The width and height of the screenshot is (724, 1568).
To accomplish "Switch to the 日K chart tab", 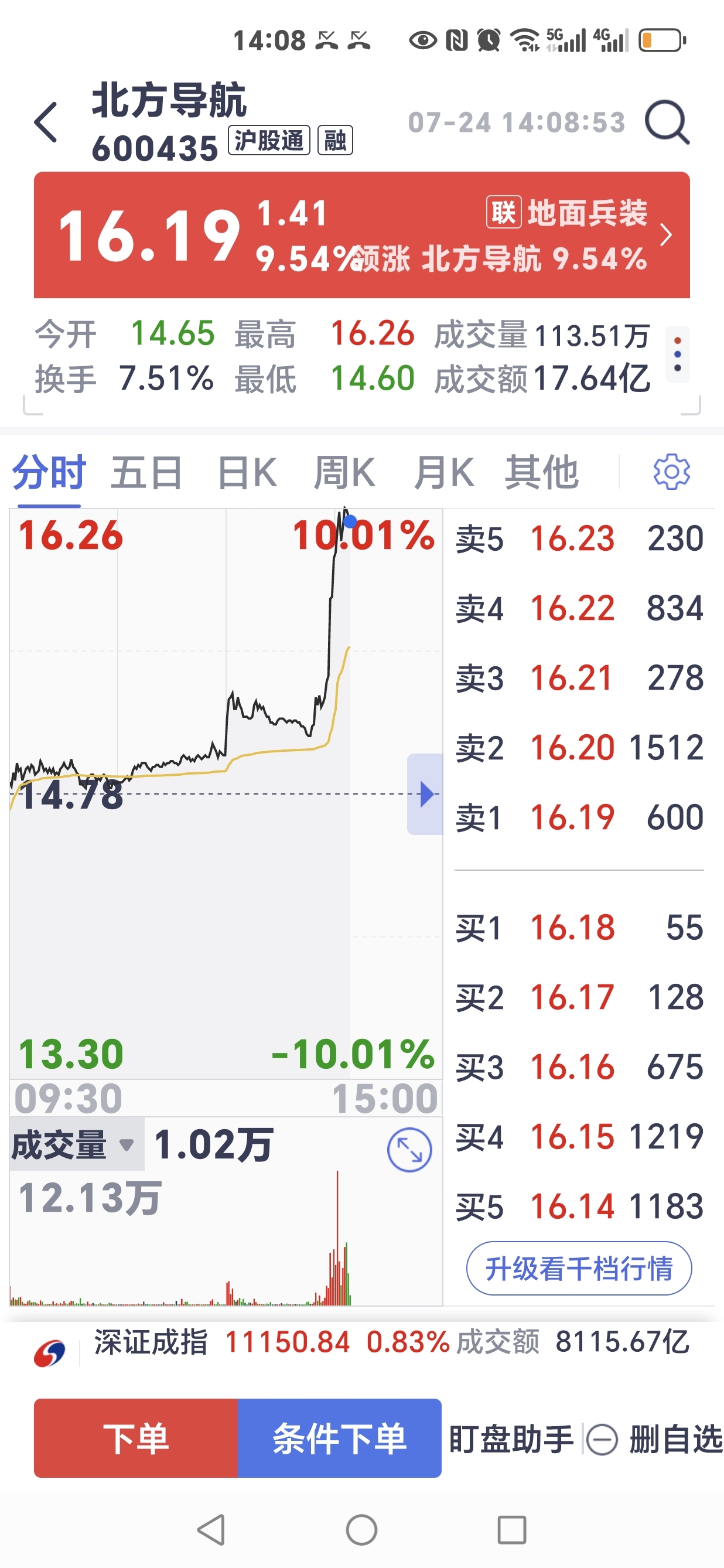I will (247, 472).
